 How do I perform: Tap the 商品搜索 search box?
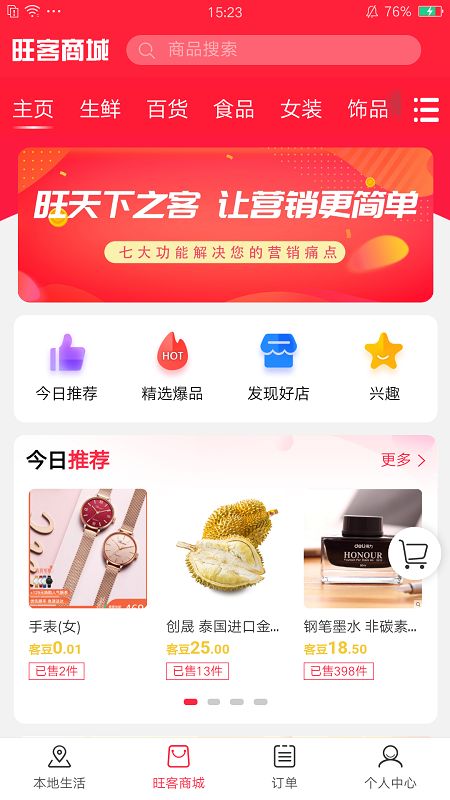pos(273,50)
